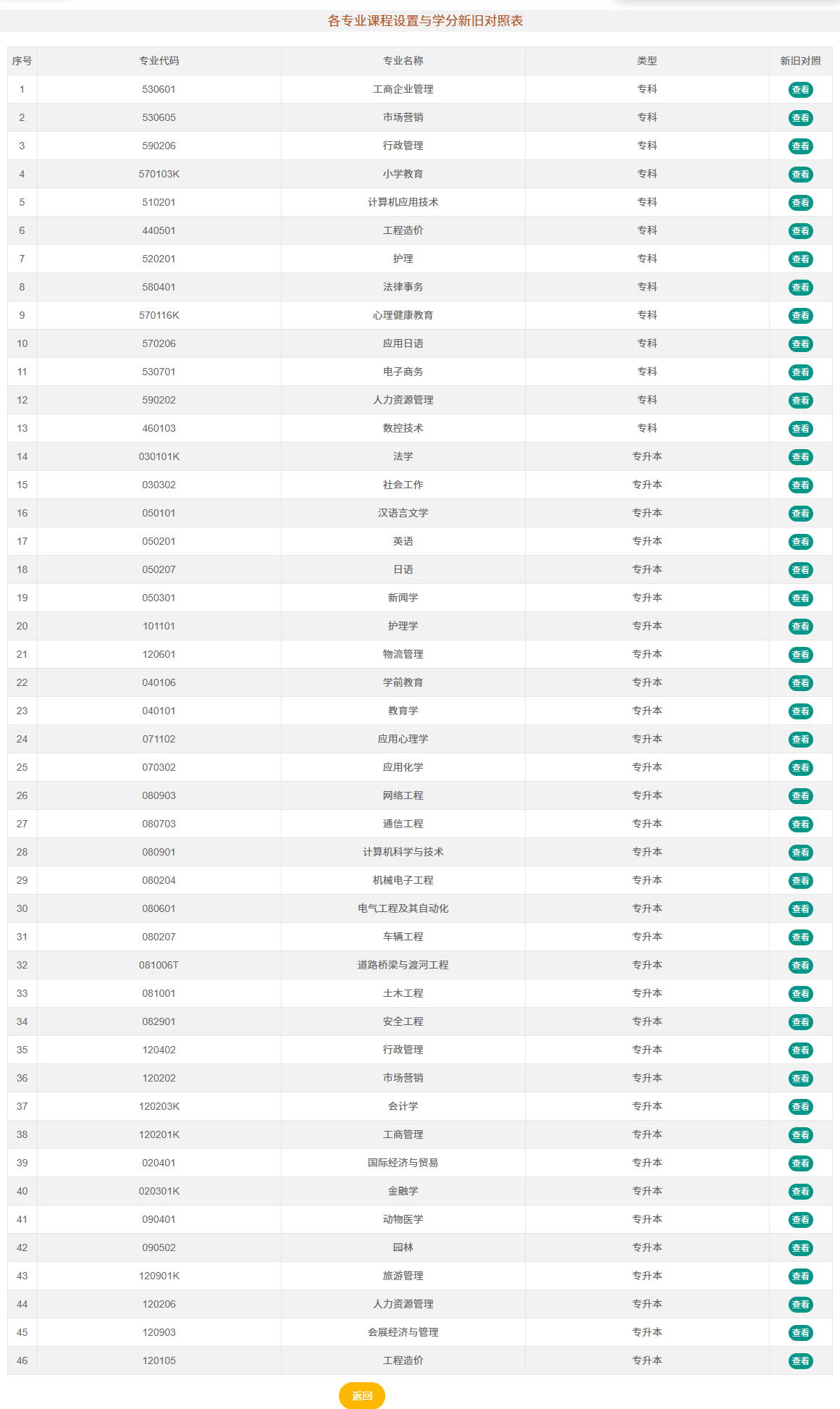This screenshot has height=1409, width=840.
Task: Tap 查看 for 工商企业管理 (530601)
Action: click(x=800, y=90)
